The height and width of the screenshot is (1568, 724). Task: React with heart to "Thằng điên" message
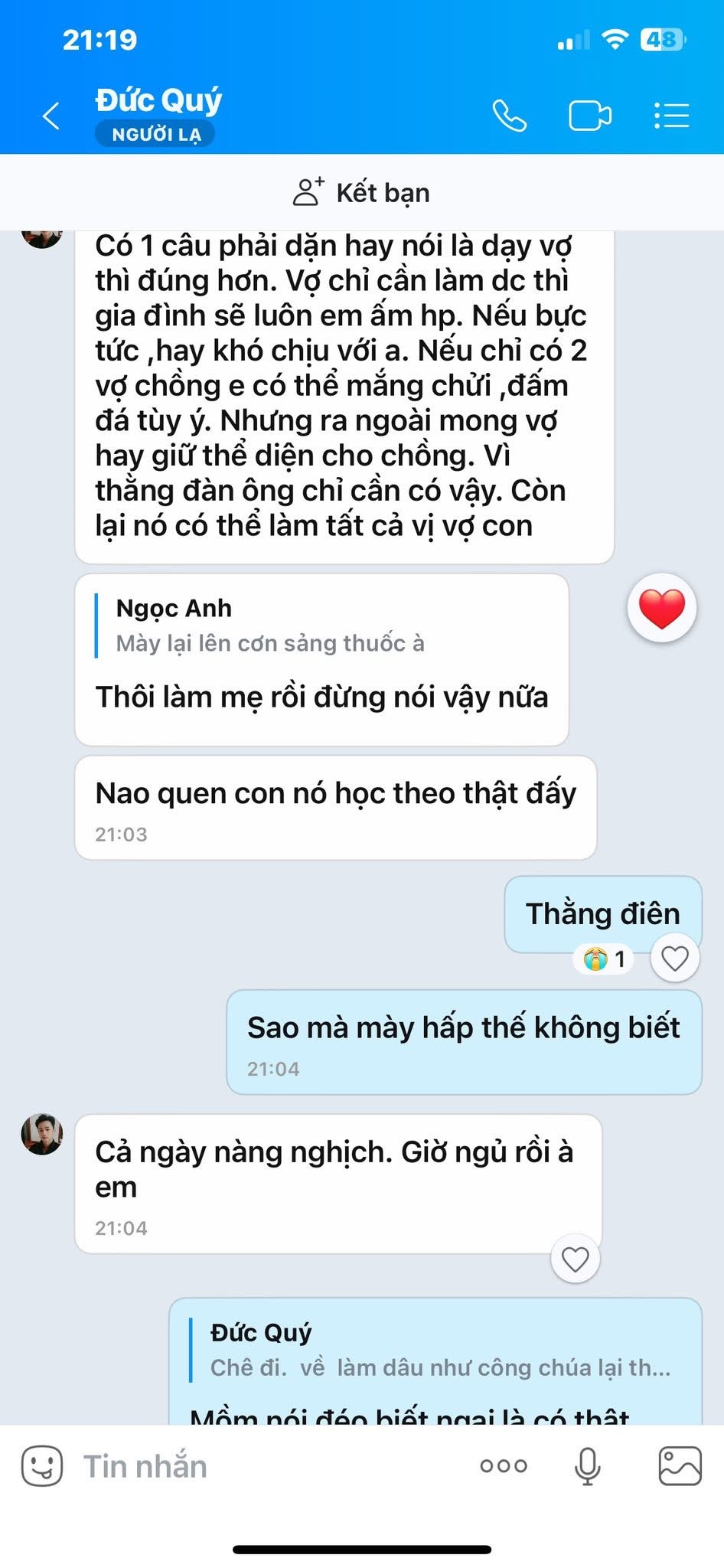(674, 958)
